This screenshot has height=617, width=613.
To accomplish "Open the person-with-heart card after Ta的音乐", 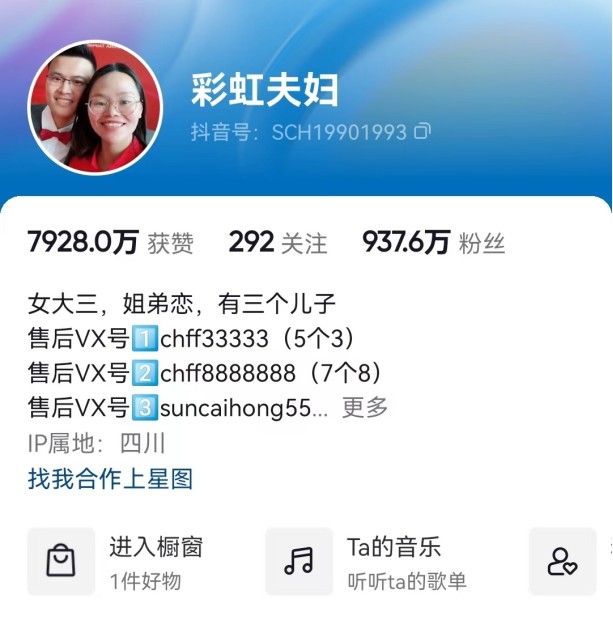I will tap(562, 562).
